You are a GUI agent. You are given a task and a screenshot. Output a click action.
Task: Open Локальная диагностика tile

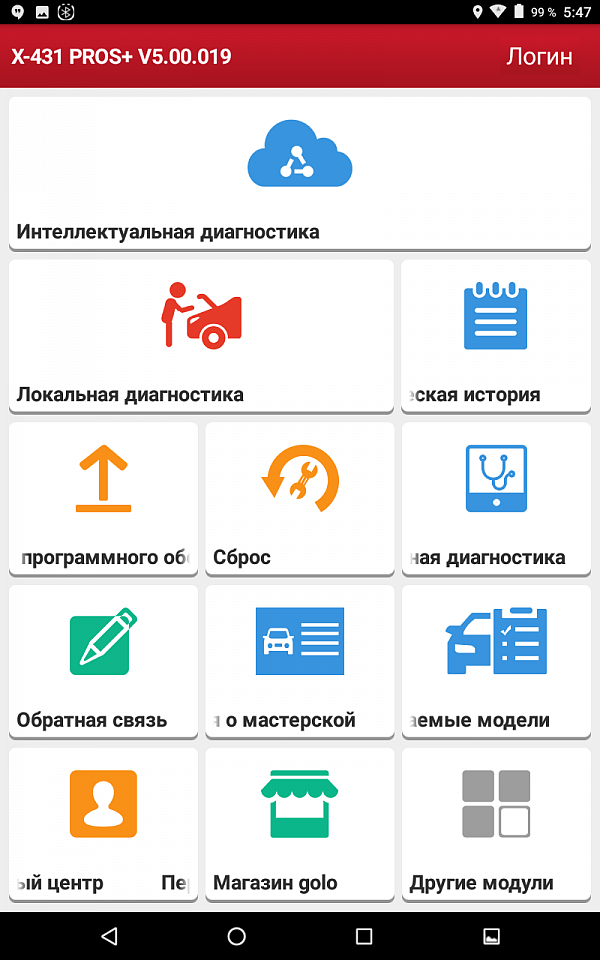(201, 335)
